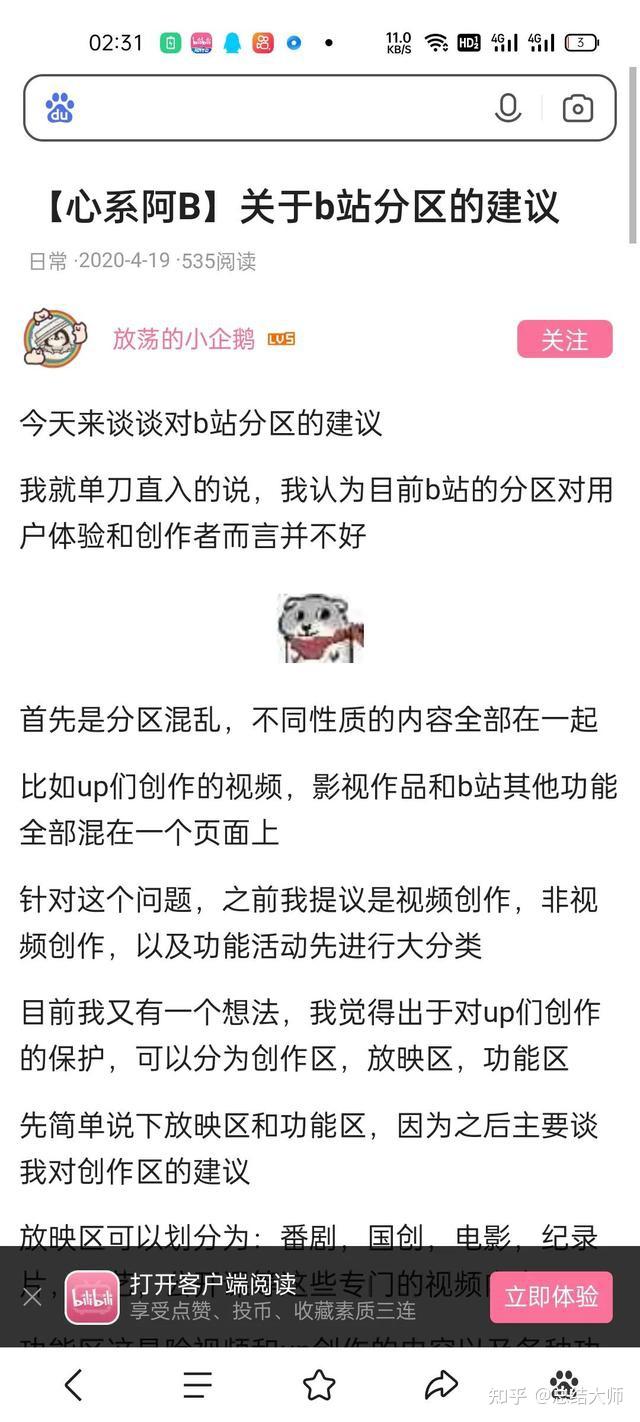The height and width of the screenshot is (1422, 640).
Task: Tap the 立即体验 button
Action: tap(551, 1297)
